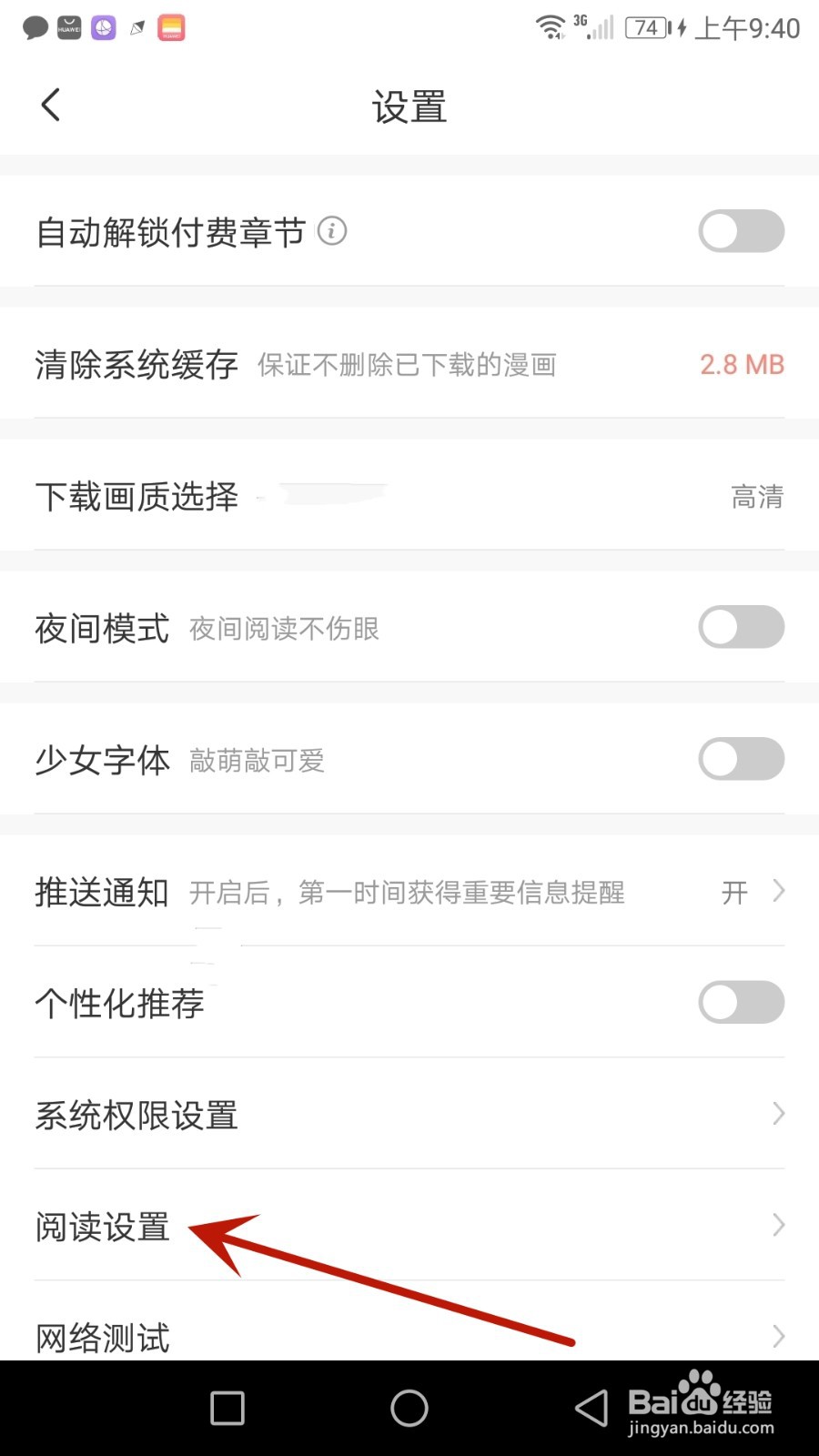Screen dimensions: 819x1456
Task: Tap the square Recents button in navigation bar
Action: click(x=226, y=1407)
